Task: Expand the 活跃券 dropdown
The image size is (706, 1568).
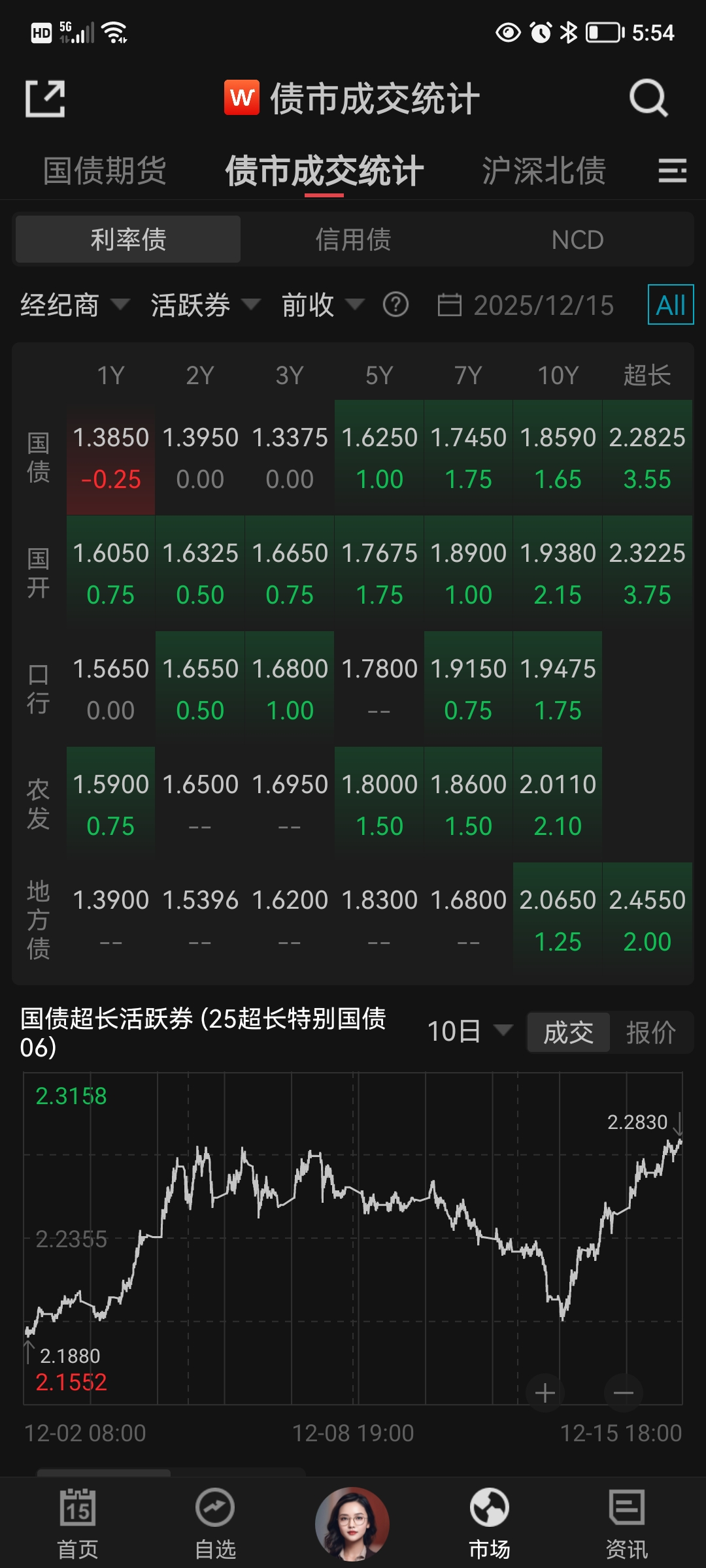Action: [205, 305]
